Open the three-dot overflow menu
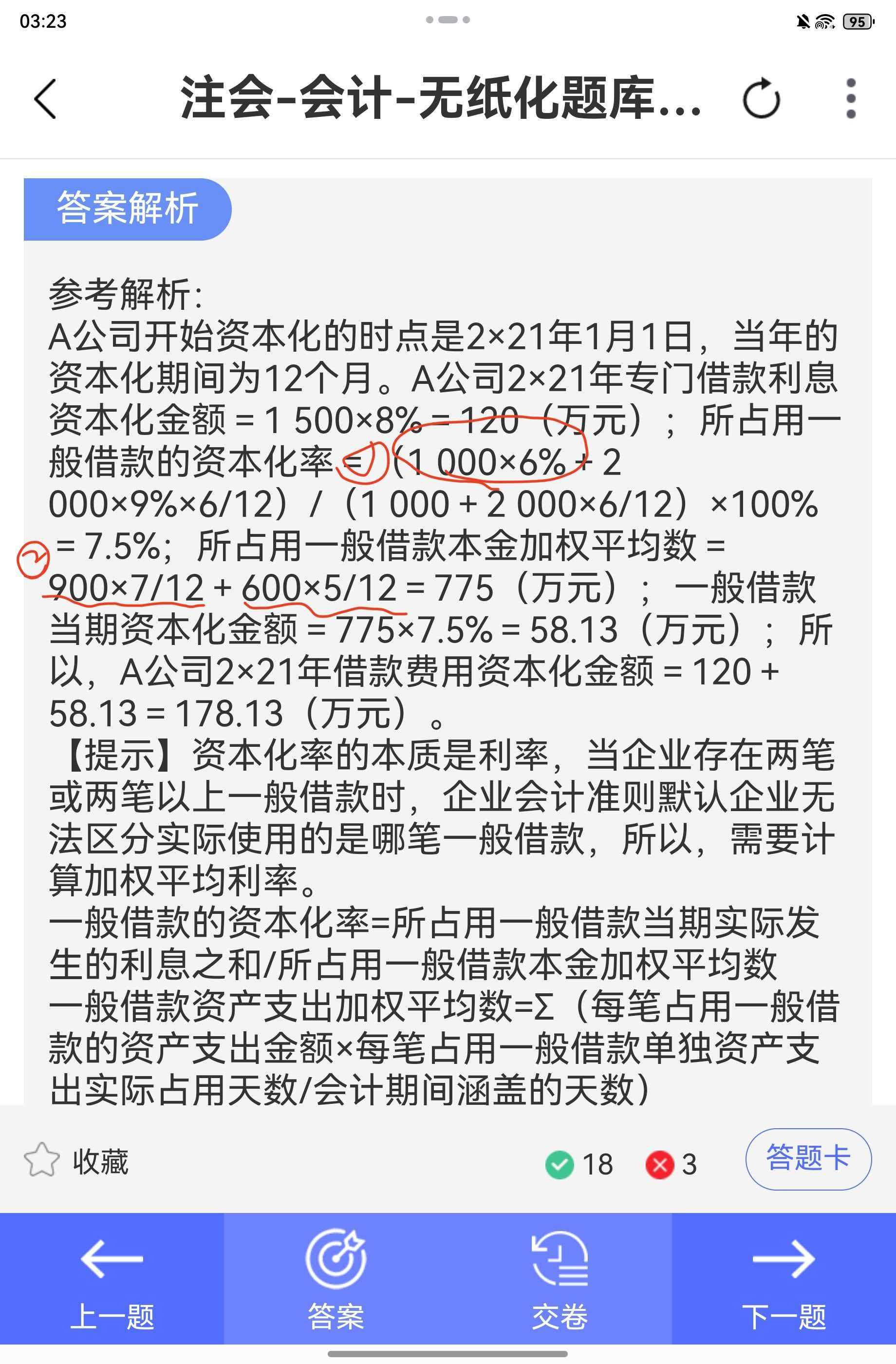 click(x=851, y=98)
